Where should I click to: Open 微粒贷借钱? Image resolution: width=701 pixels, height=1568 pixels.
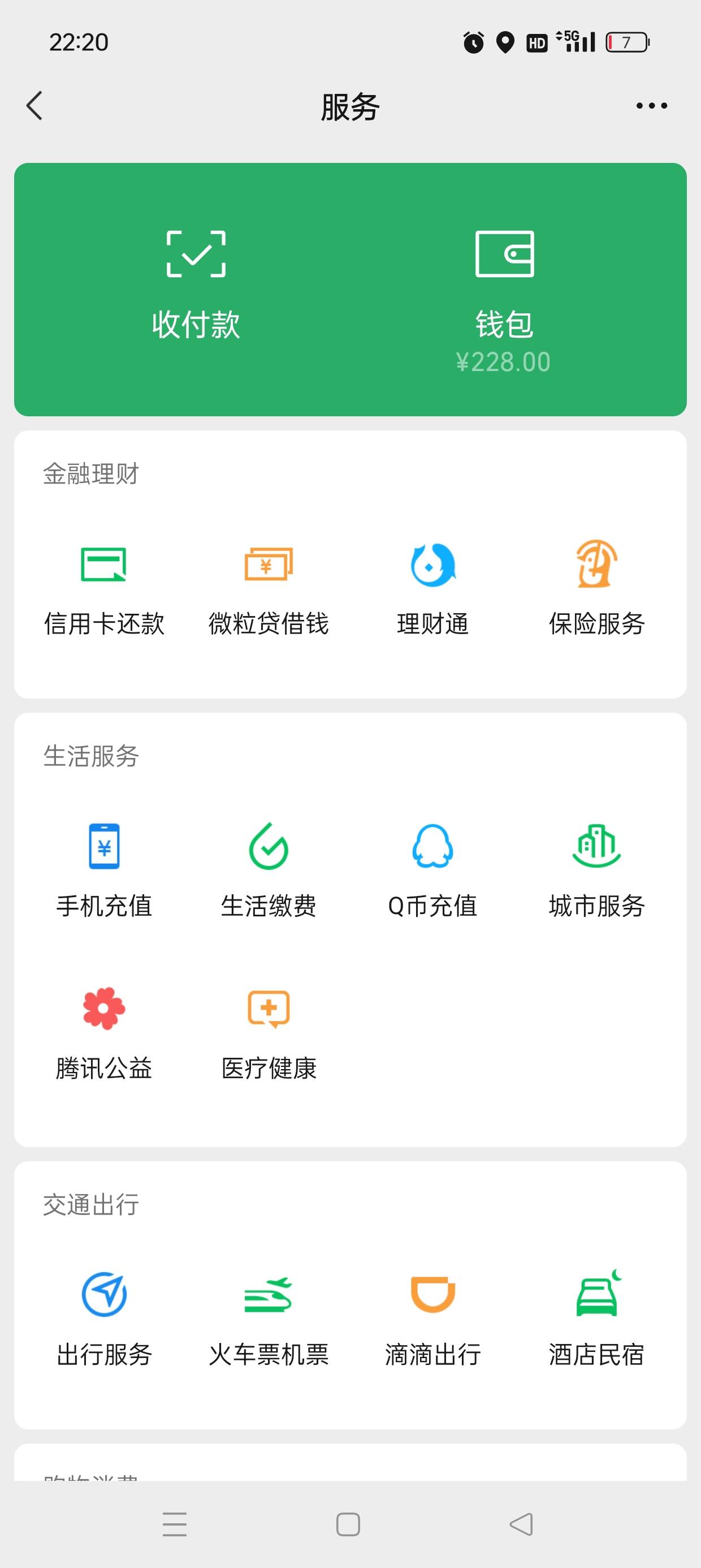click(269, 587)
